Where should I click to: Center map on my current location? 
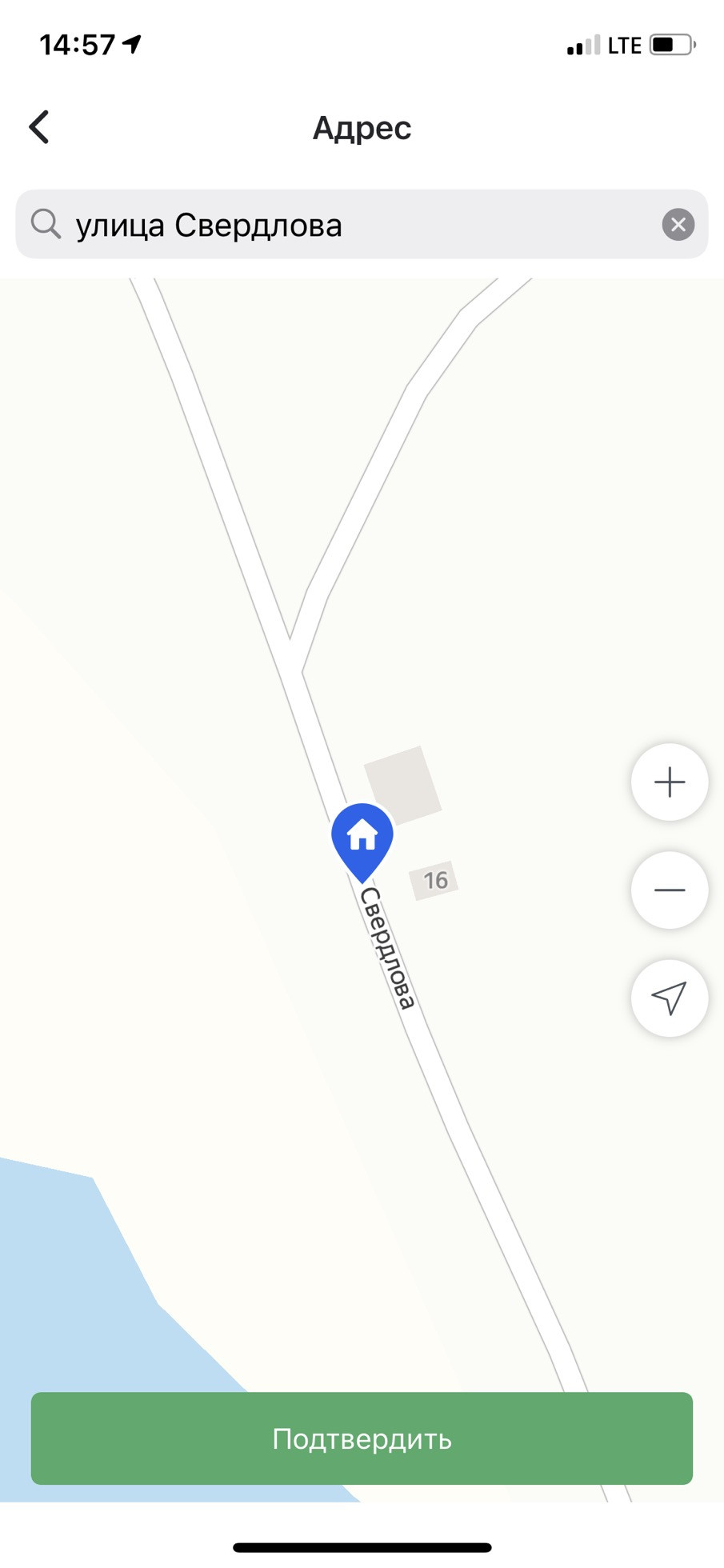[670, 998]
